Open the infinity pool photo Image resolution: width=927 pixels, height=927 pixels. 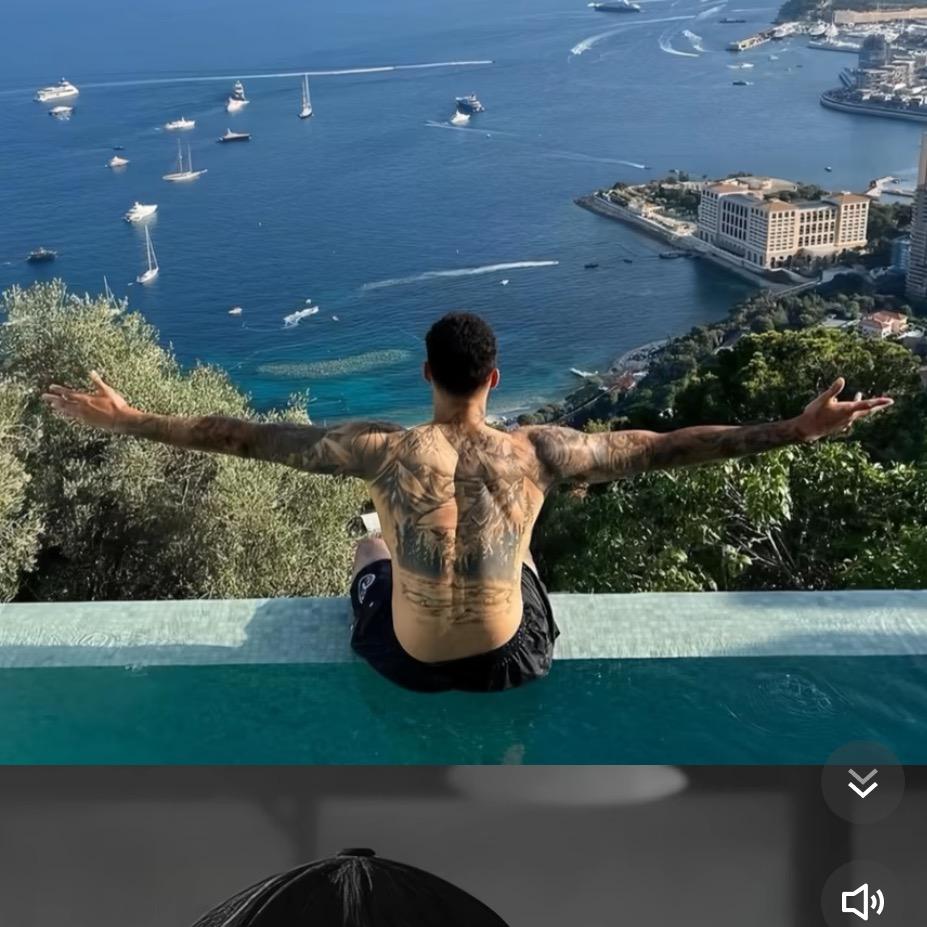pyautogui.click(x=463, y=380)
